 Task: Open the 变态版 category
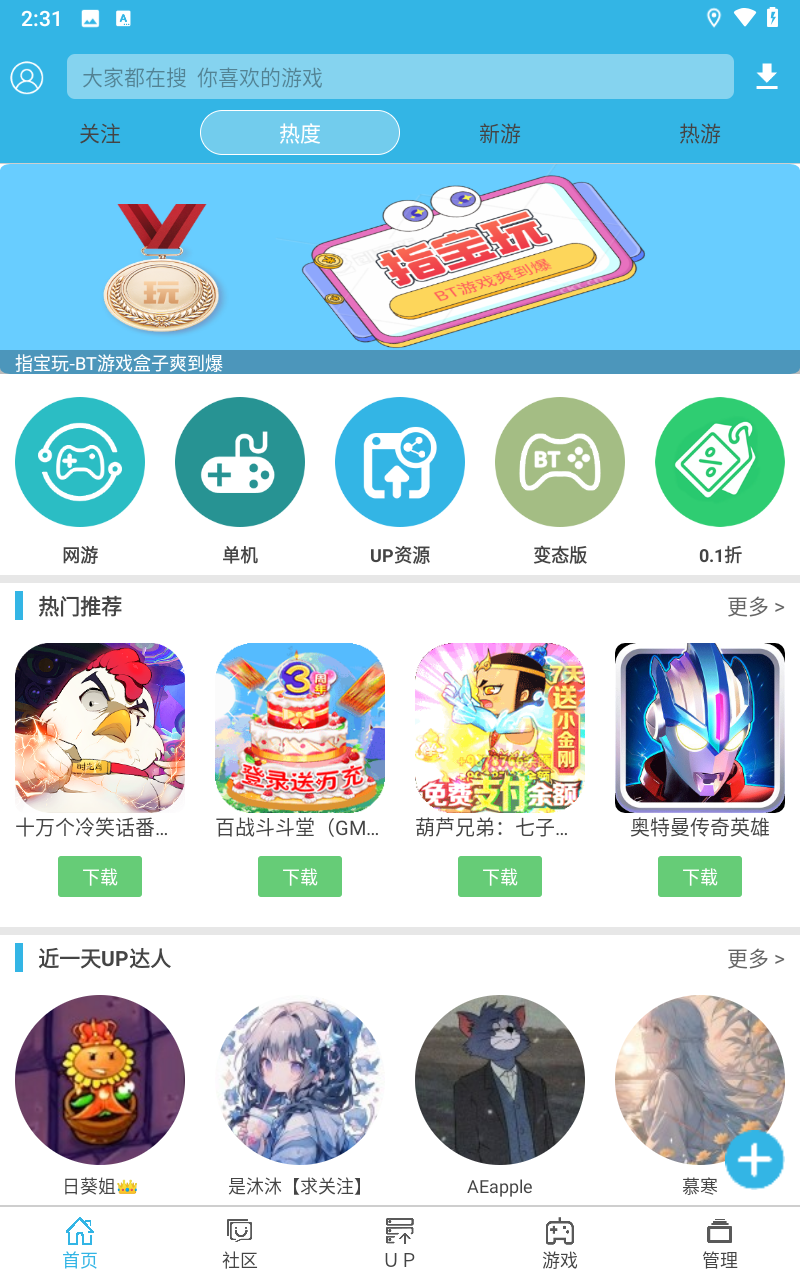click(560, 462)
